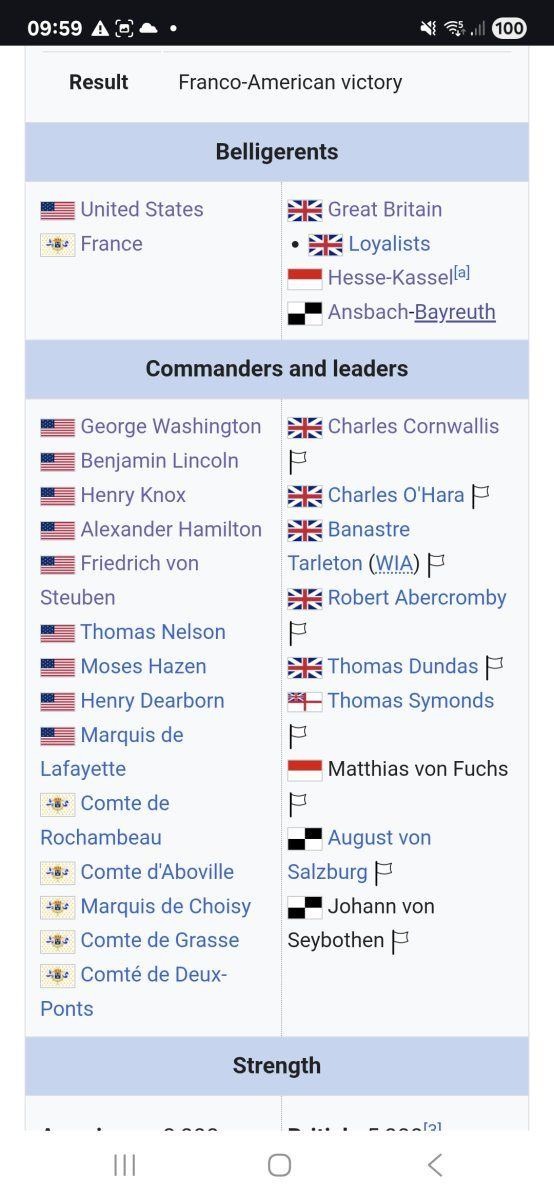Open the Thomas Symonds link

pyautogui.click(x=411, y=701)
